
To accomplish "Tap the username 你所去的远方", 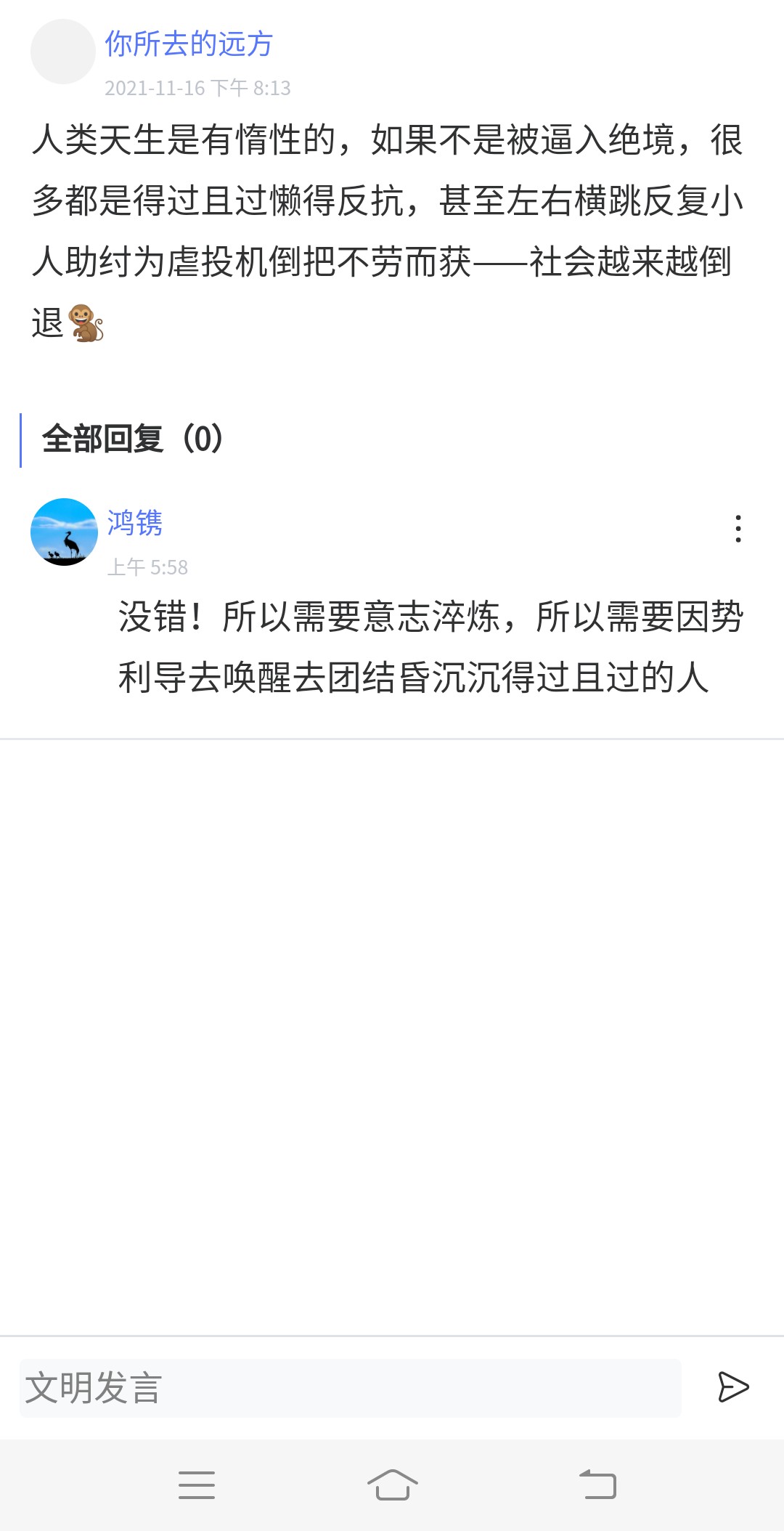I will (189, 44).
